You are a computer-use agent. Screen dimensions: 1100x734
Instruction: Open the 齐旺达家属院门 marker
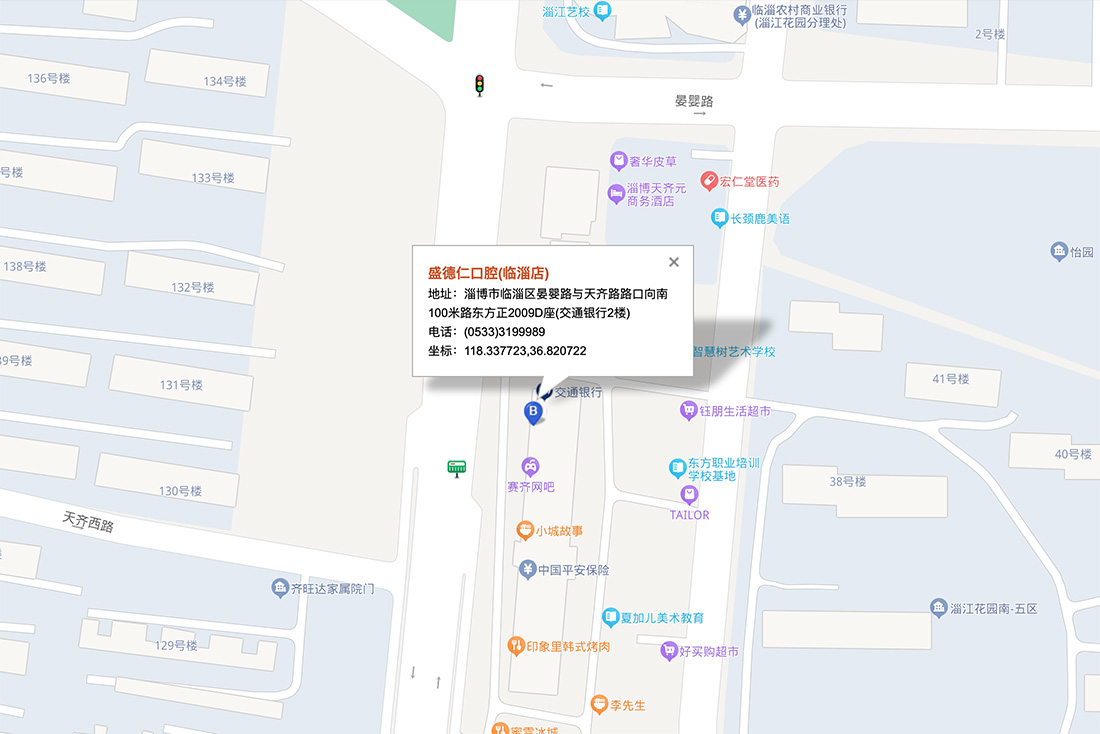point(280,588)
